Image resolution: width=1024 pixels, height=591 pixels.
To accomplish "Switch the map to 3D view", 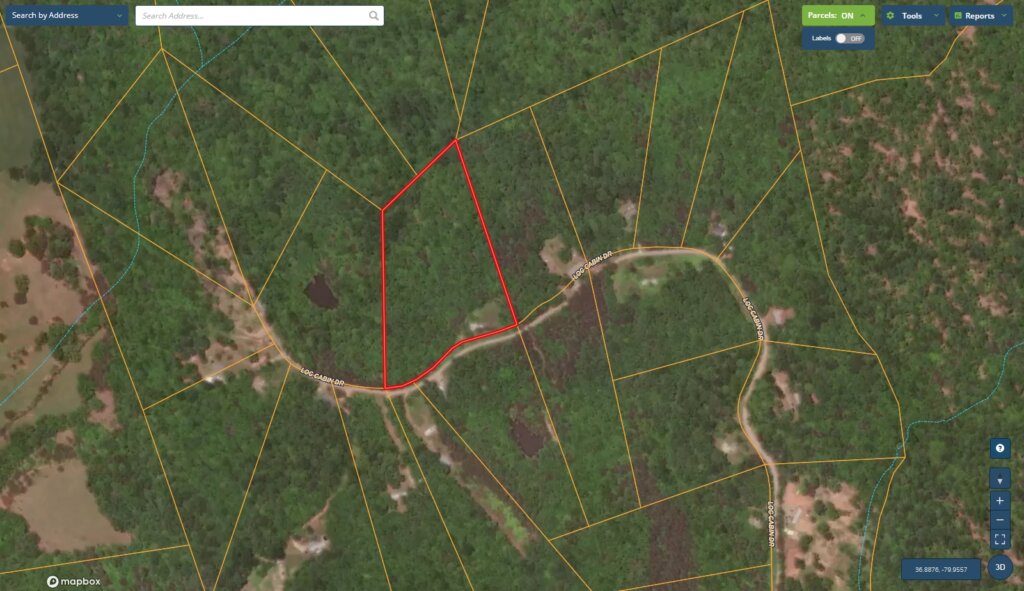I will click(1000, 568).
